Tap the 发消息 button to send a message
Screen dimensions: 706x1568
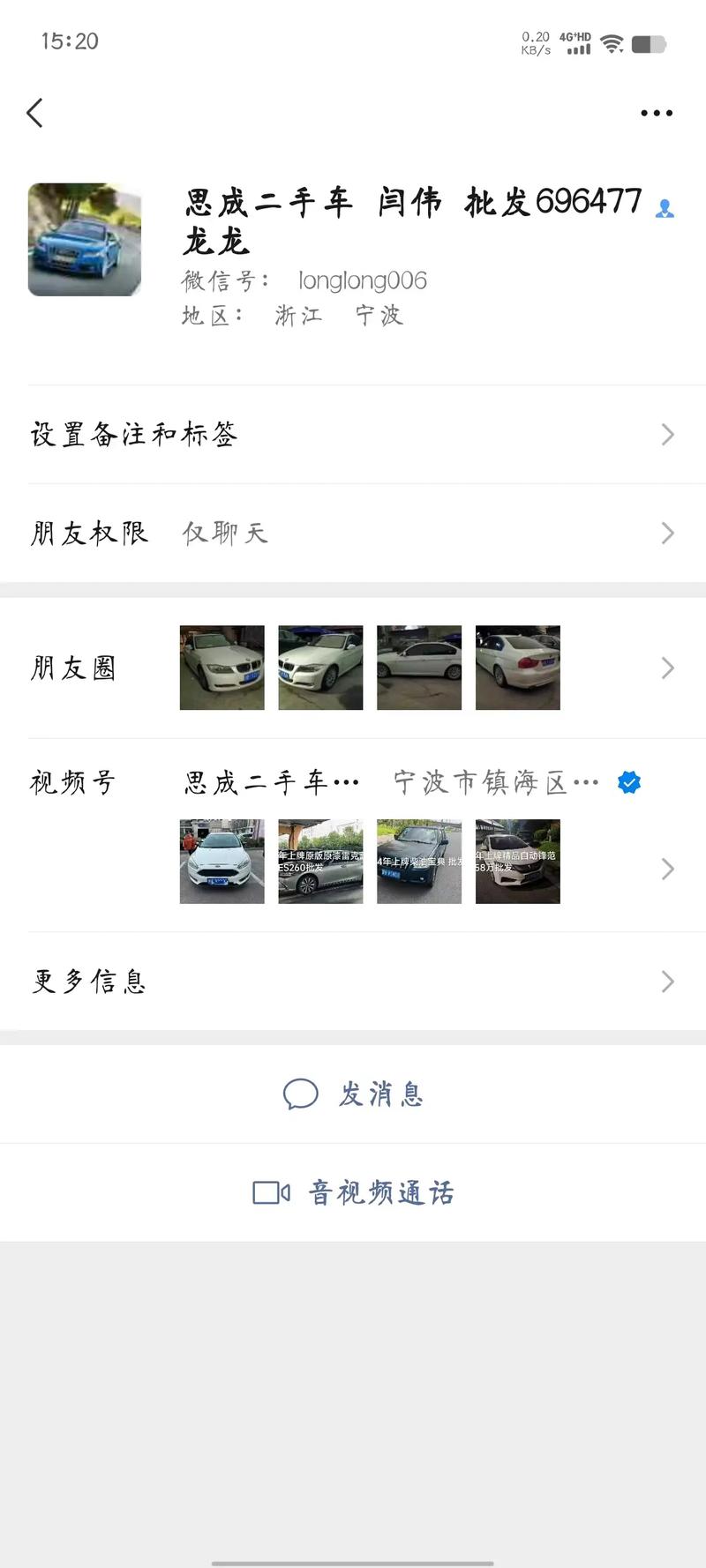(x=379, y=1094)
